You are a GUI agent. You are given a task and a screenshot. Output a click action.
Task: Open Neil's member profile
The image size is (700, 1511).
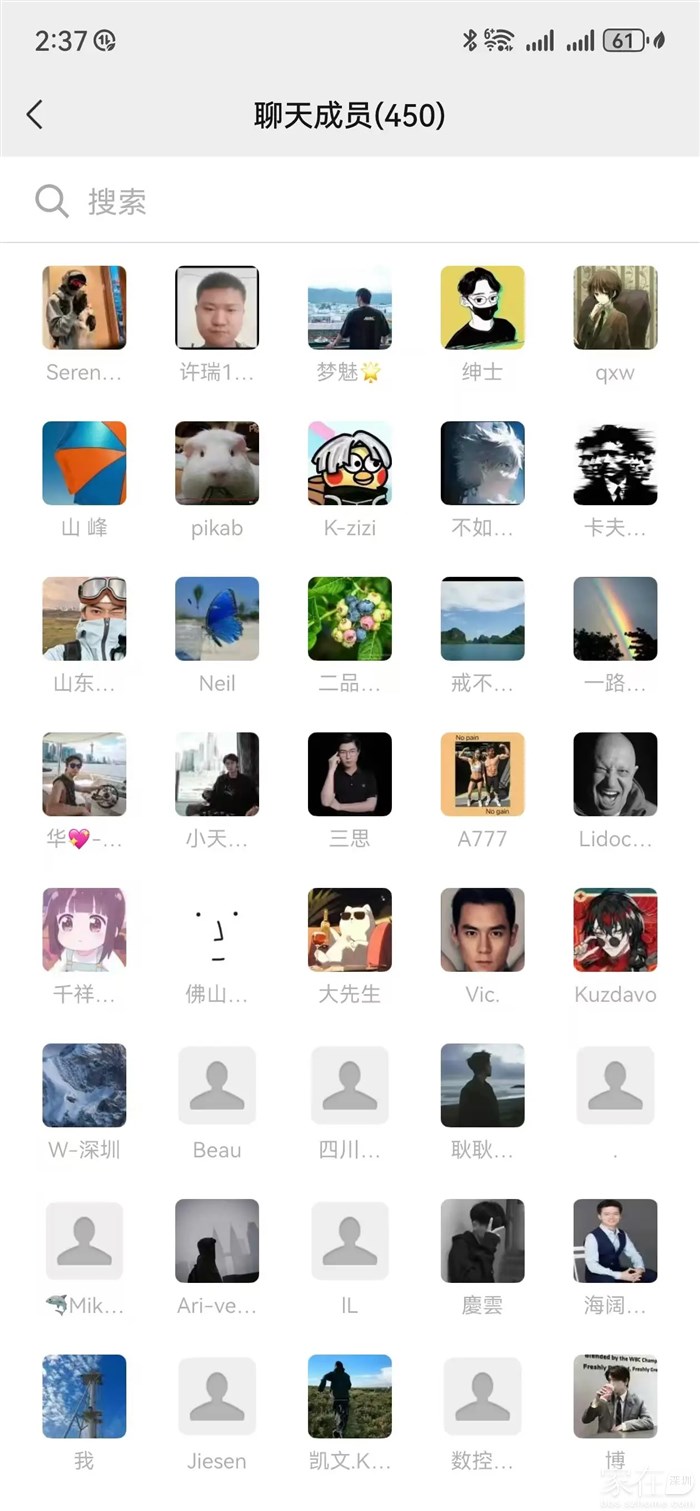pyautogui.click(x=217, y=619)
